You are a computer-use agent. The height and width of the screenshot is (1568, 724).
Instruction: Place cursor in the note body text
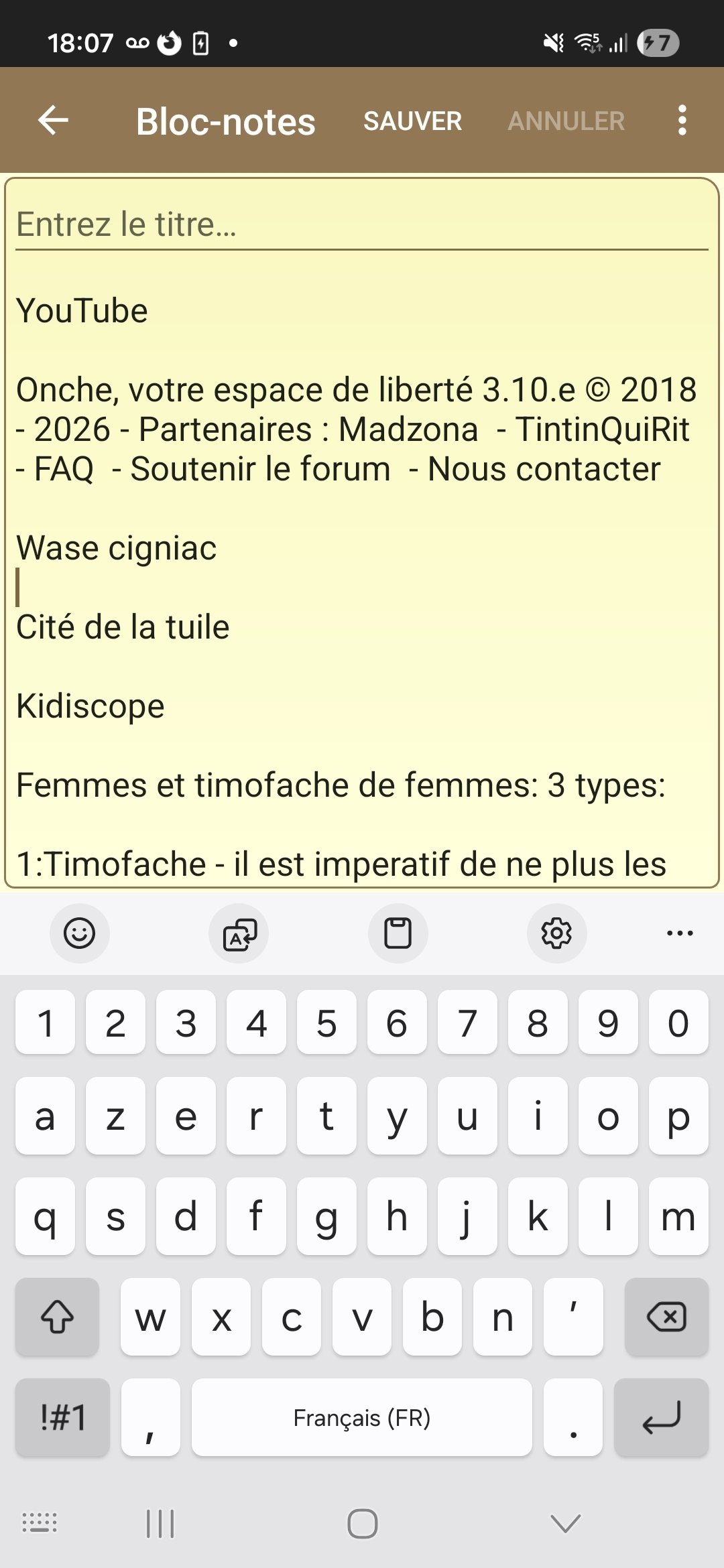click(x=362, y=570)
